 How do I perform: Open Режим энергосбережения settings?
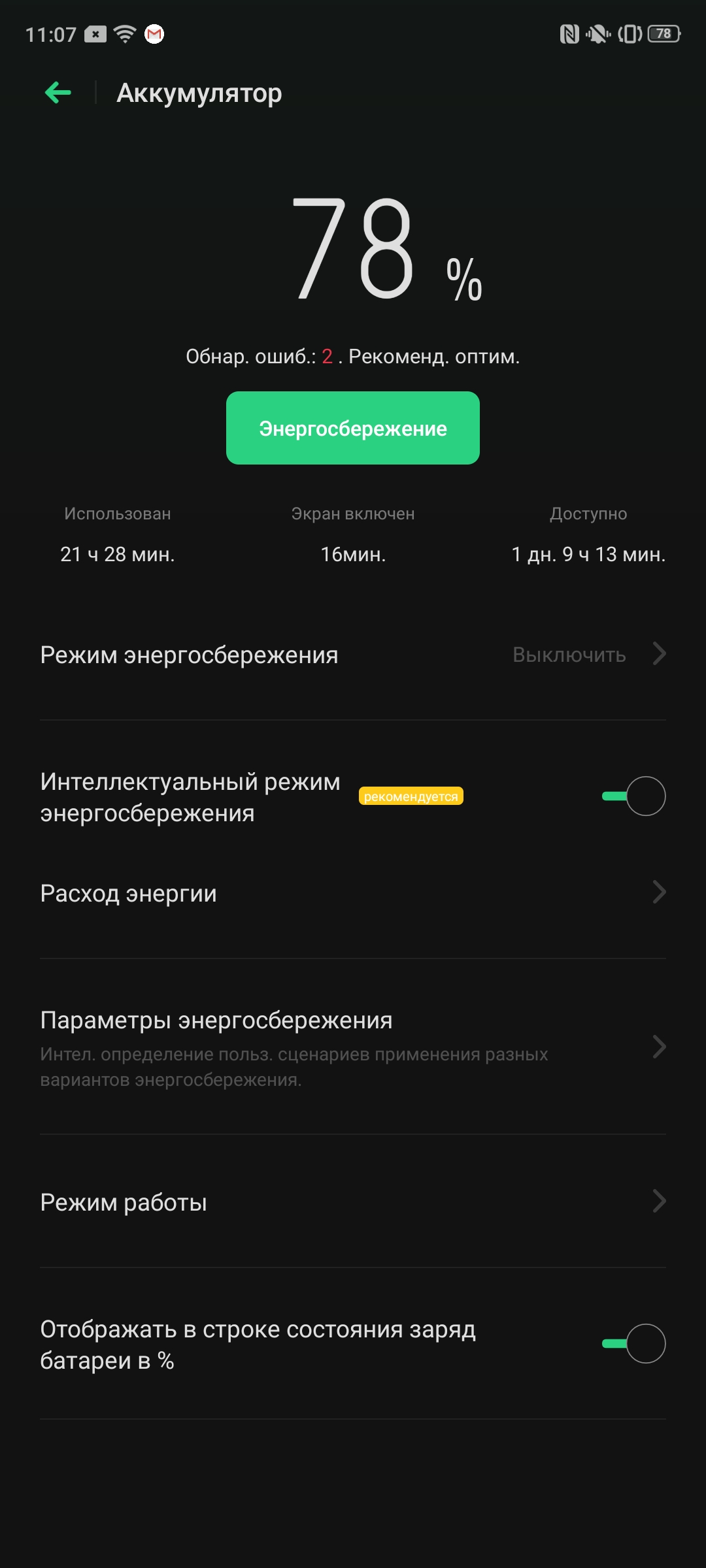[352, 655]
